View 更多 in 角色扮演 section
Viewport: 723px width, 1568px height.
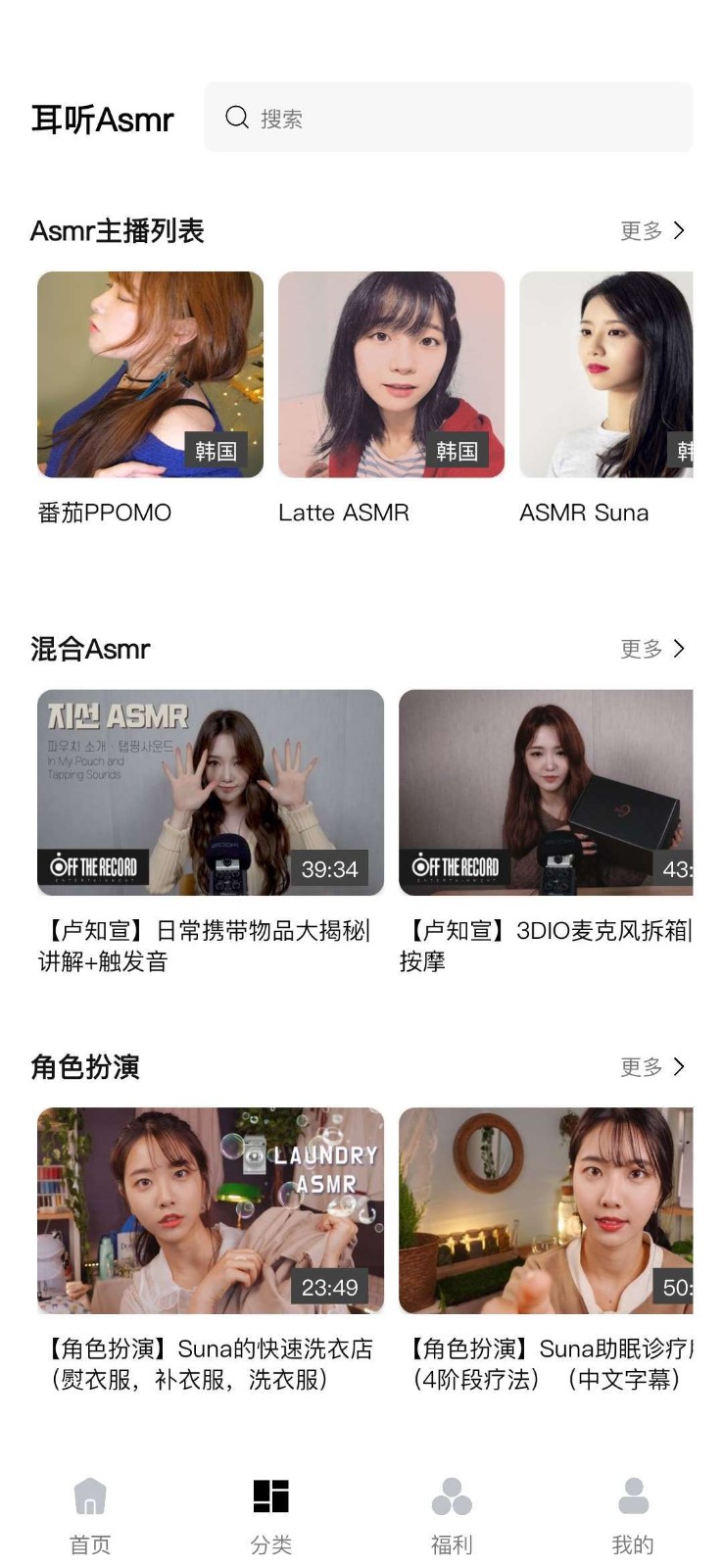coord(652,1067)
